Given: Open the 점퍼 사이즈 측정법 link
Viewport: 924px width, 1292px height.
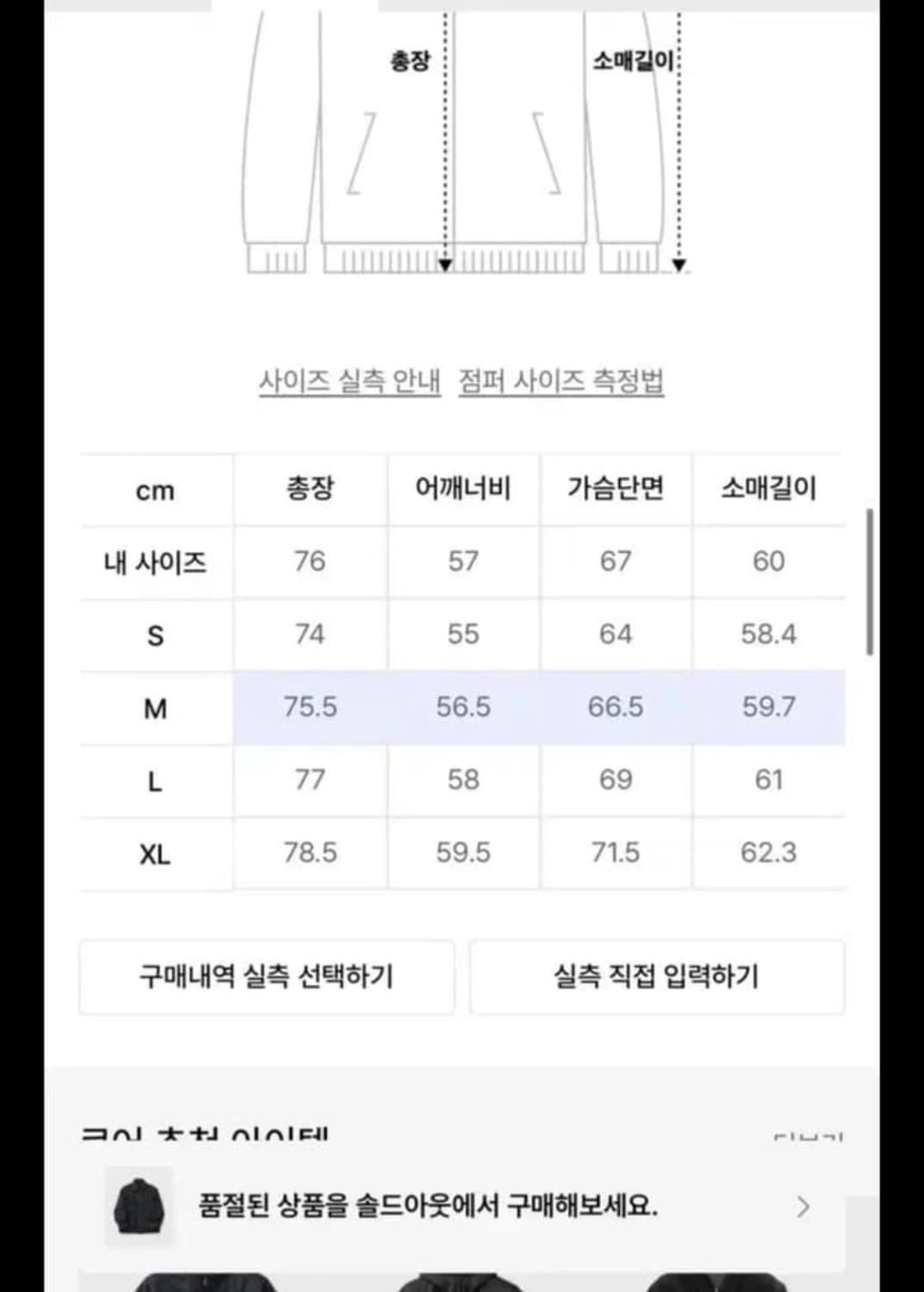Looking at the screenshot, I should click(x=561, y=379).
